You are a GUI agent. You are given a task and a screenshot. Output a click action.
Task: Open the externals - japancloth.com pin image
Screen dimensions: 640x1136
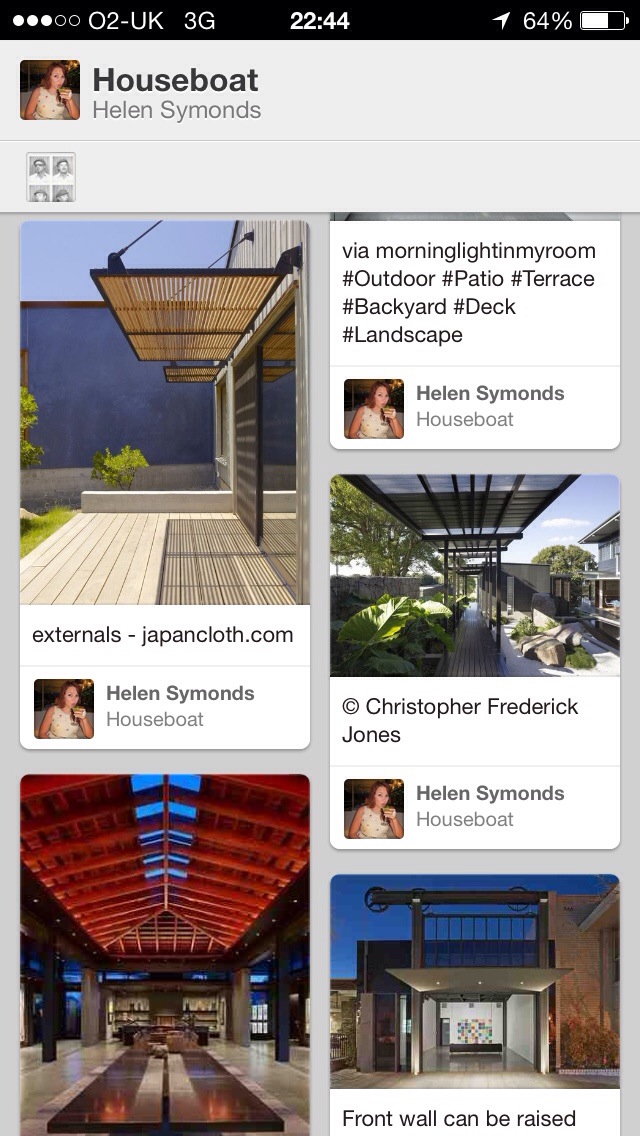tap(165, 412)
